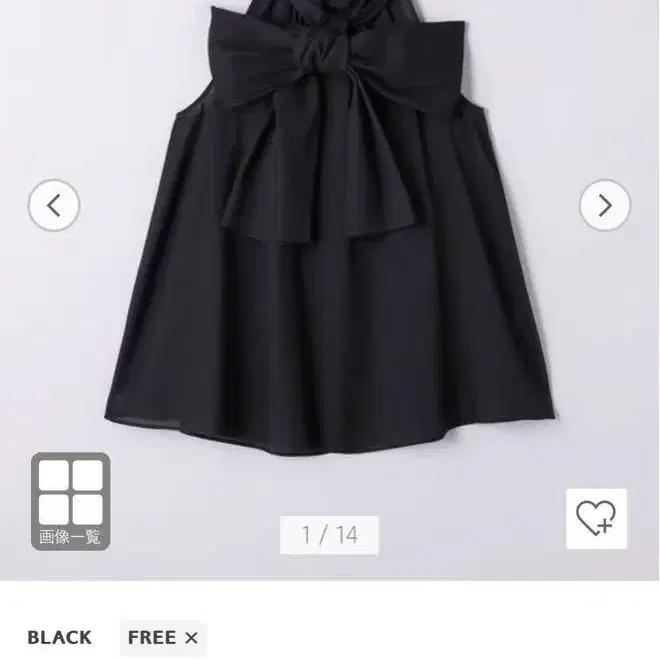The height and width of the screenshot is (660, 660).
Task: Open the 画像一覧 image grid
Action: click(70, 501)
